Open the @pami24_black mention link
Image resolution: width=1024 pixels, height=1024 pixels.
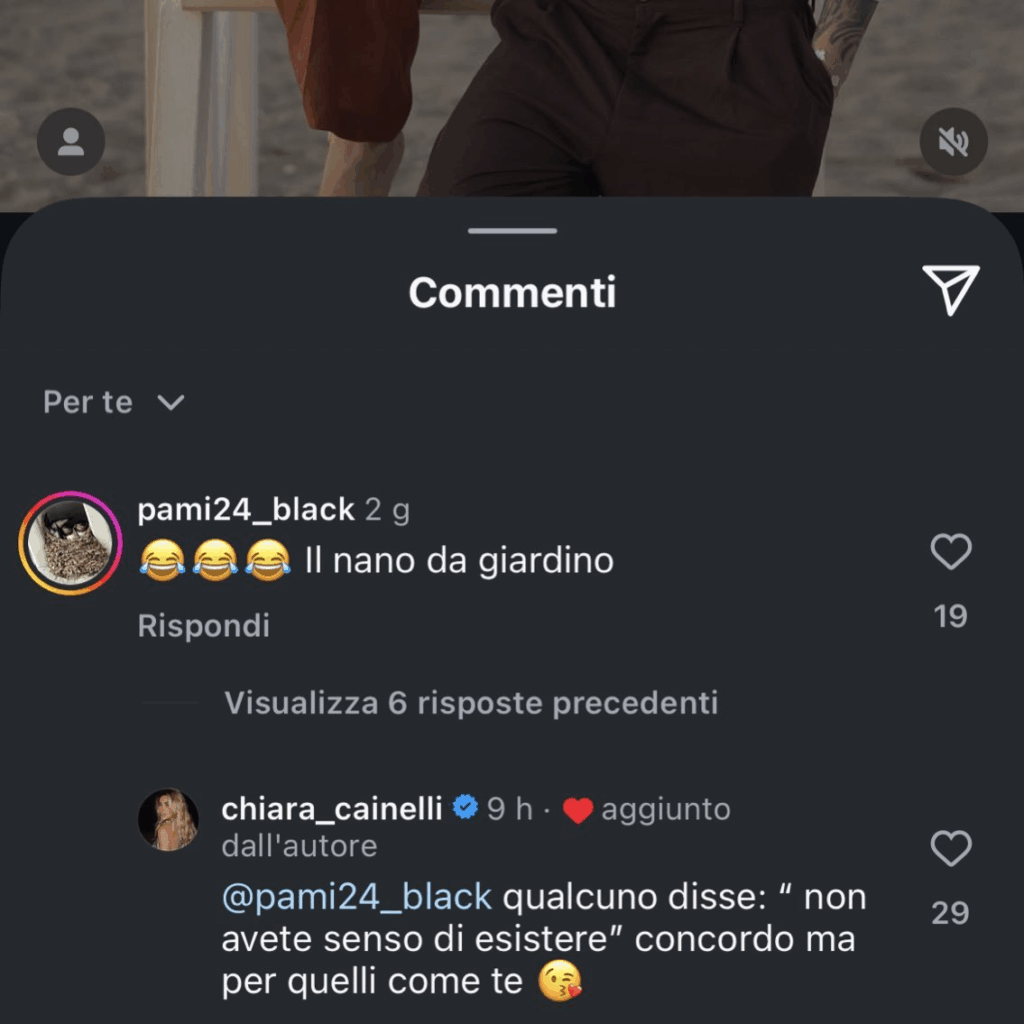[357, 897]
